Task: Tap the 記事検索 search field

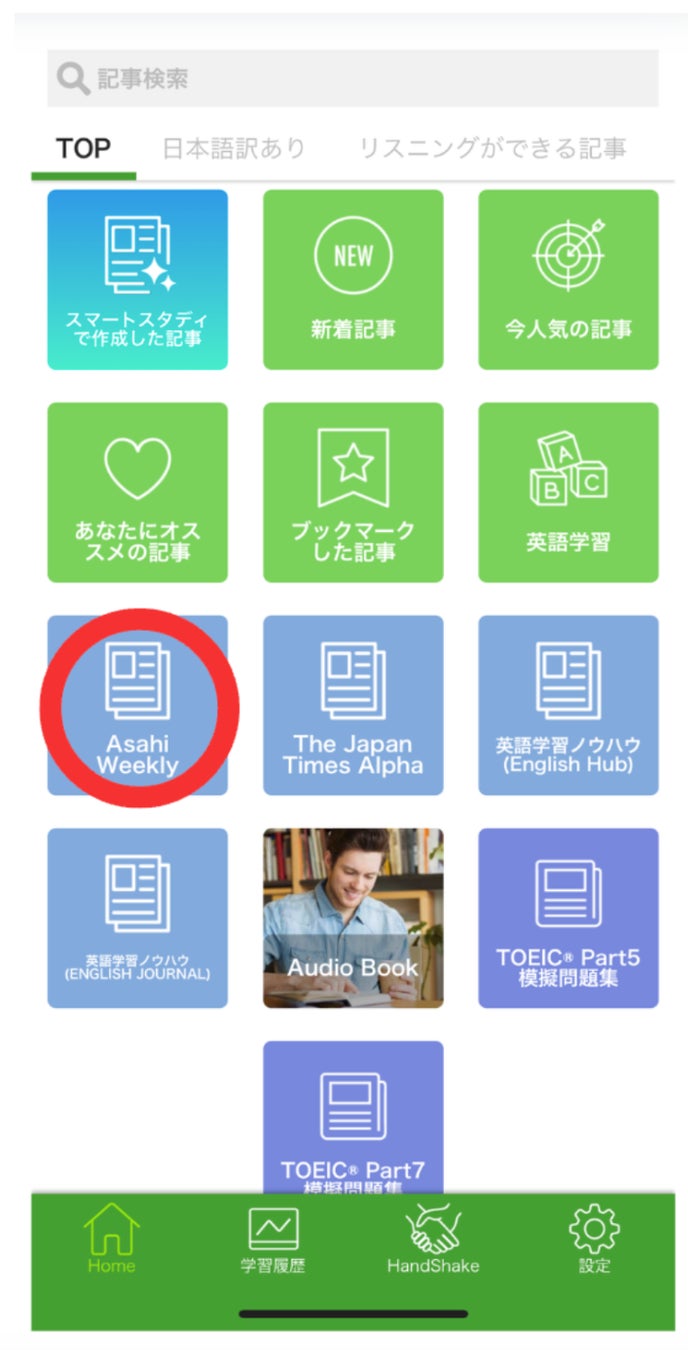Action: click(x=352, y=78)
